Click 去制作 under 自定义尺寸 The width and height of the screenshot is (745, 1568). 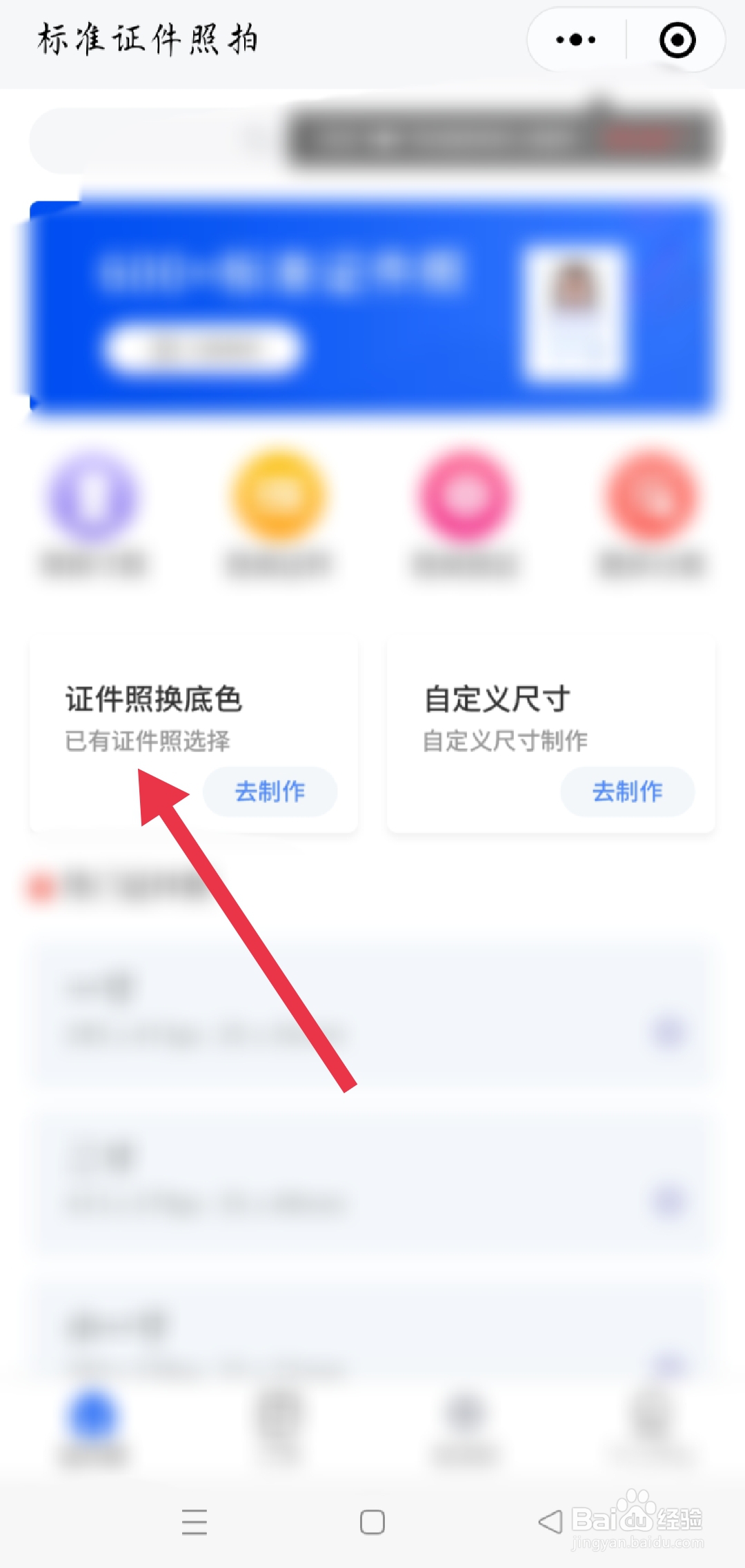626,792
